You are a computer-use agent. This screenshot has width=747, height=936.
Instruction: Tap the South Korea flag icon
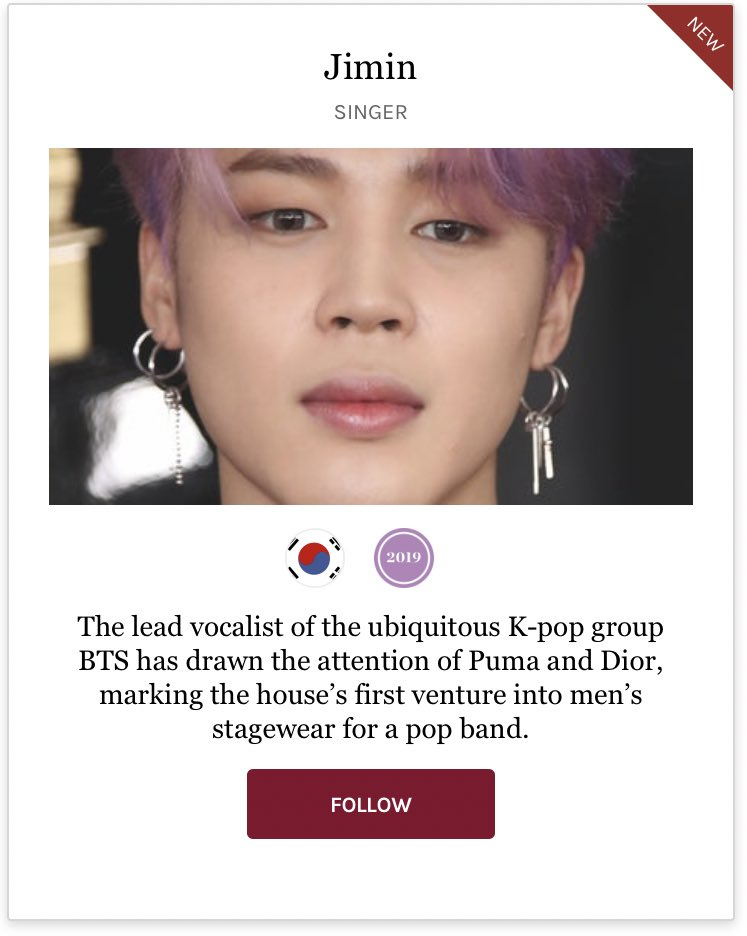(314, 557)
